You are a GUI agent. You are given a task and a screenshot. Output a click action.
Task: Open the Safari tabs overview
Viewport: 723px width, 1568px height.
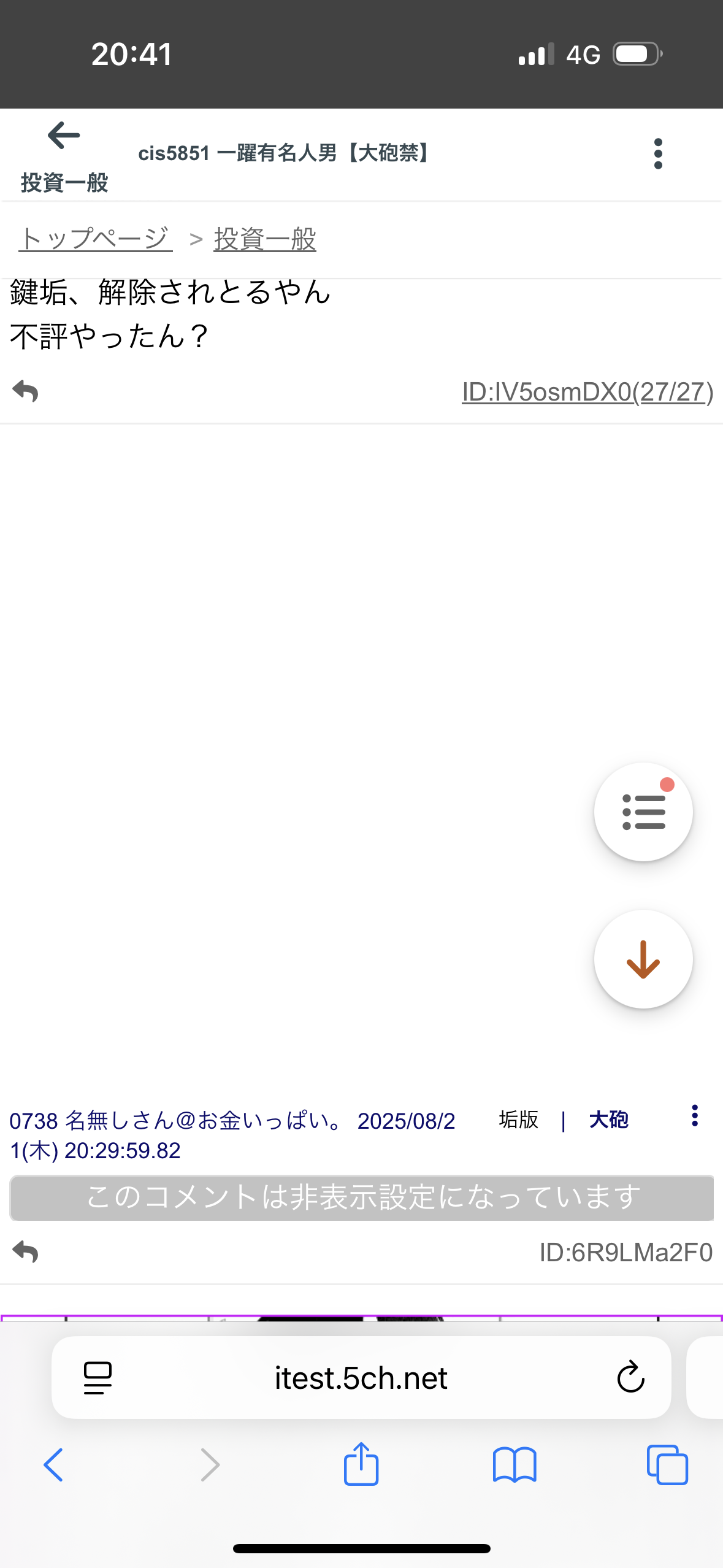click(x=667, y=1465)
